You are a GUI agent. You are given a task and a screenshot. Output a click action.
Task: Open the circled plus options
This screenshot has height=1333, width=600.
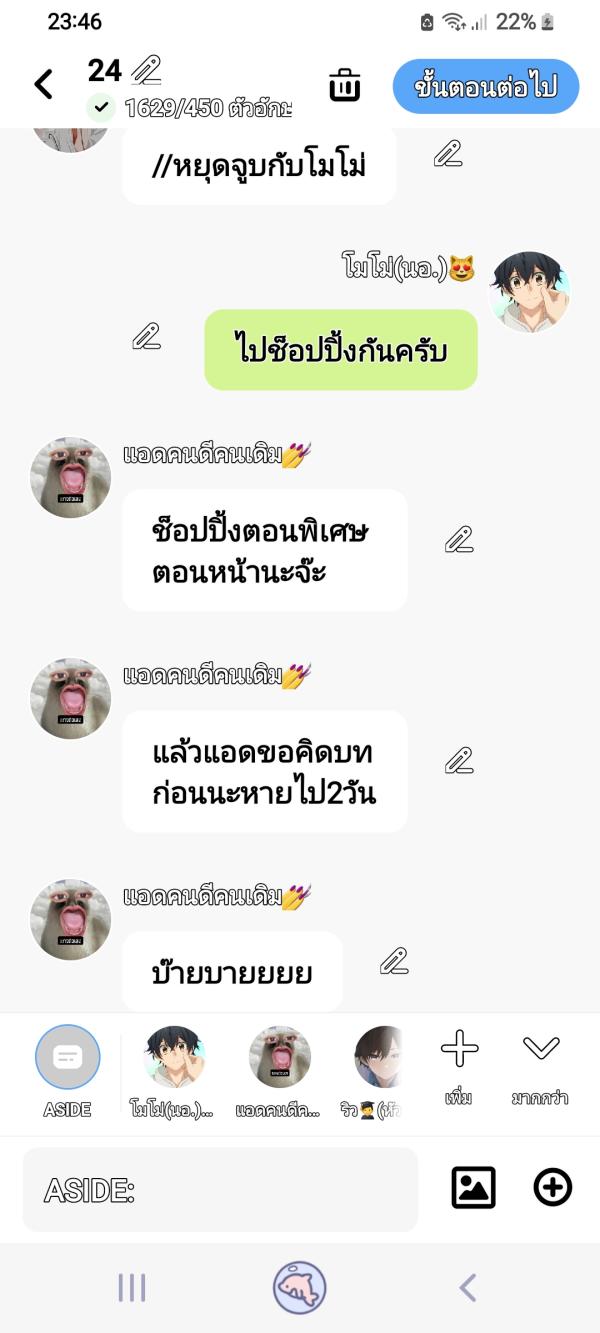tap(552, 1188)
